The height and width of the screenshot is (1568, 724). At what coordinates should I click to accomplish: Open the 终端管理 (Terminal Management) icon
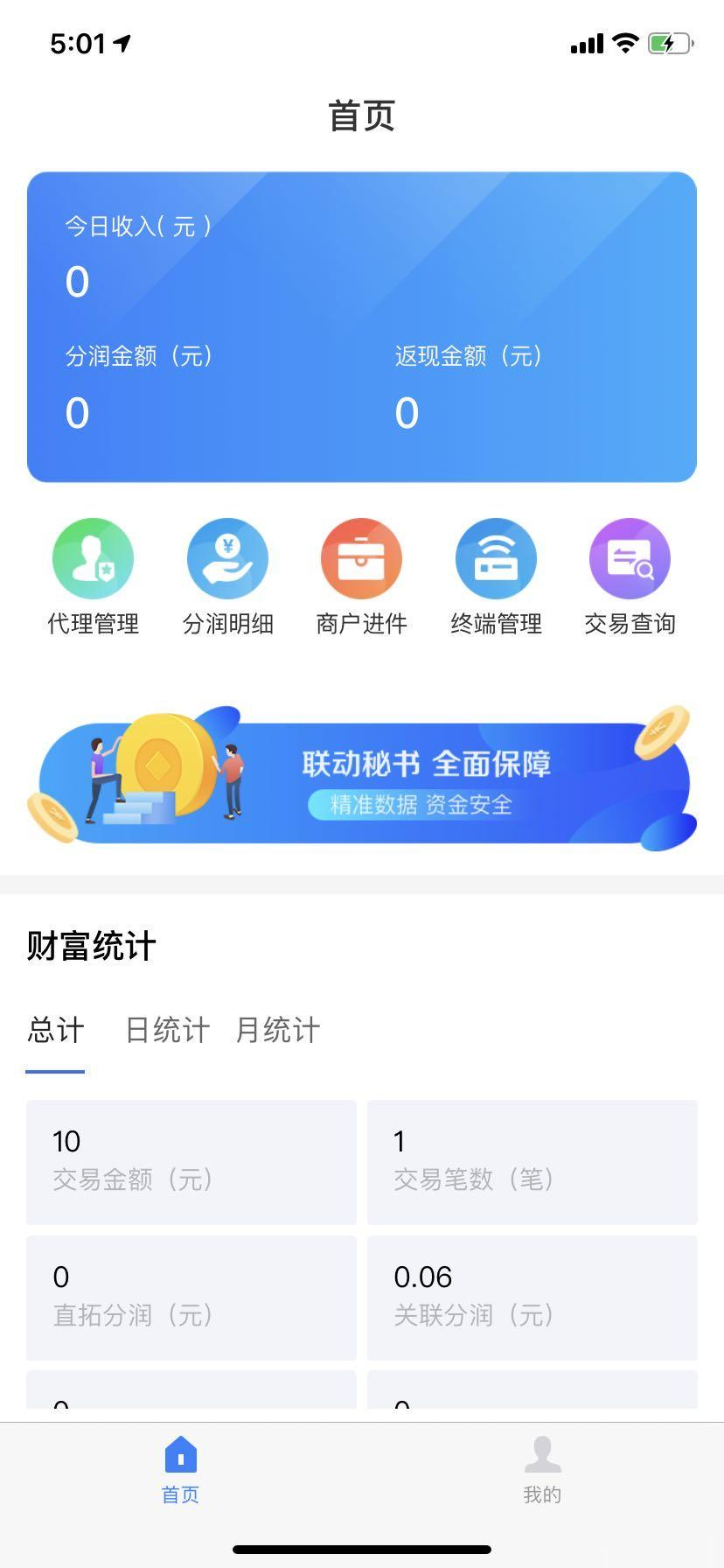[496, 557]
